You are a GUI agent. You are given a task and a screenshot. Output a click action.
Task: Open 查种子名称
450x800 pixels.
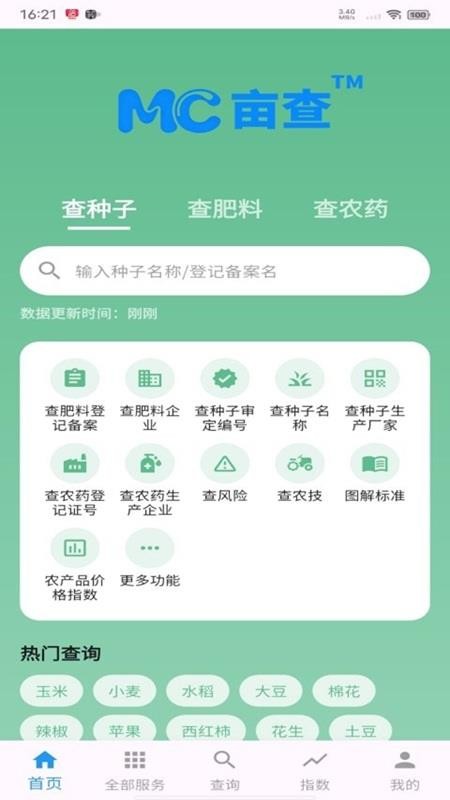point(299,395)
